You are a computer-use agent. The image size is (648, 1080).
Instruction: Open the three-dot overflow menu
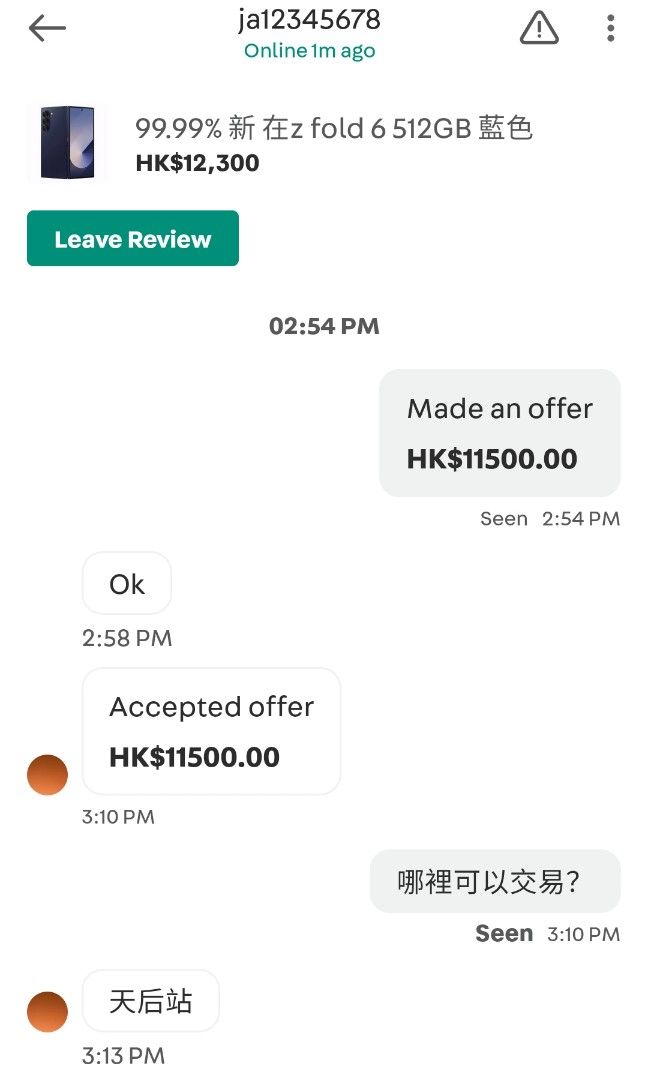(x=610, y=28)
